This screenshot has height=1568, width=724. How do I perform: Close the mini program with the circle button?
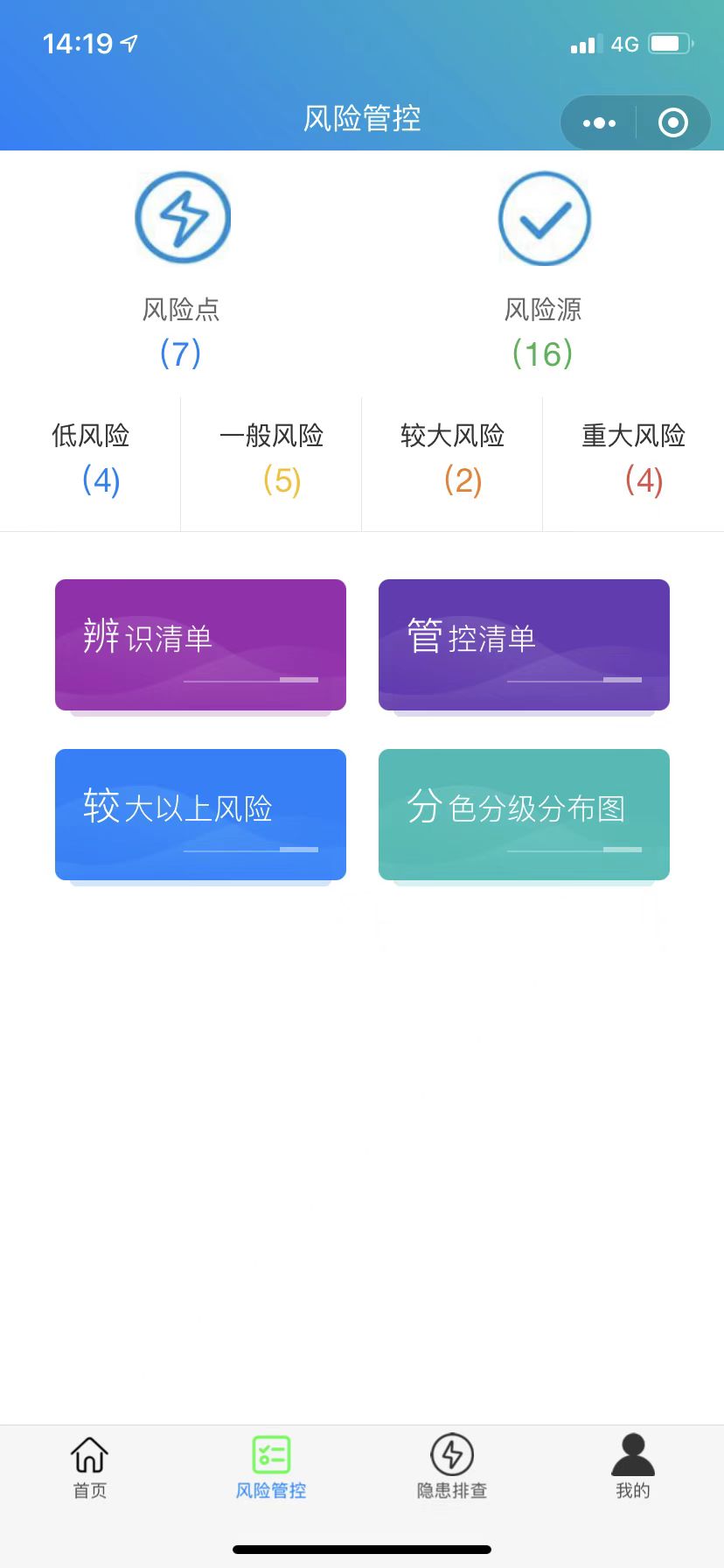tap(672, 123)
